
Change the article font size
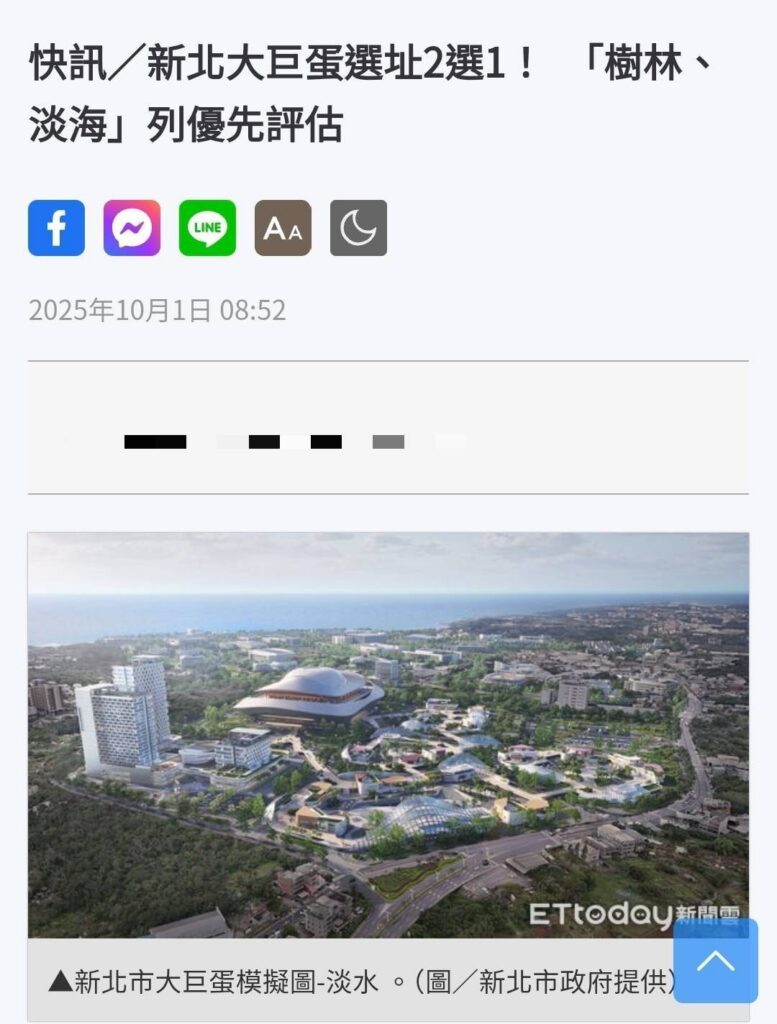click(x=283, y=228)
